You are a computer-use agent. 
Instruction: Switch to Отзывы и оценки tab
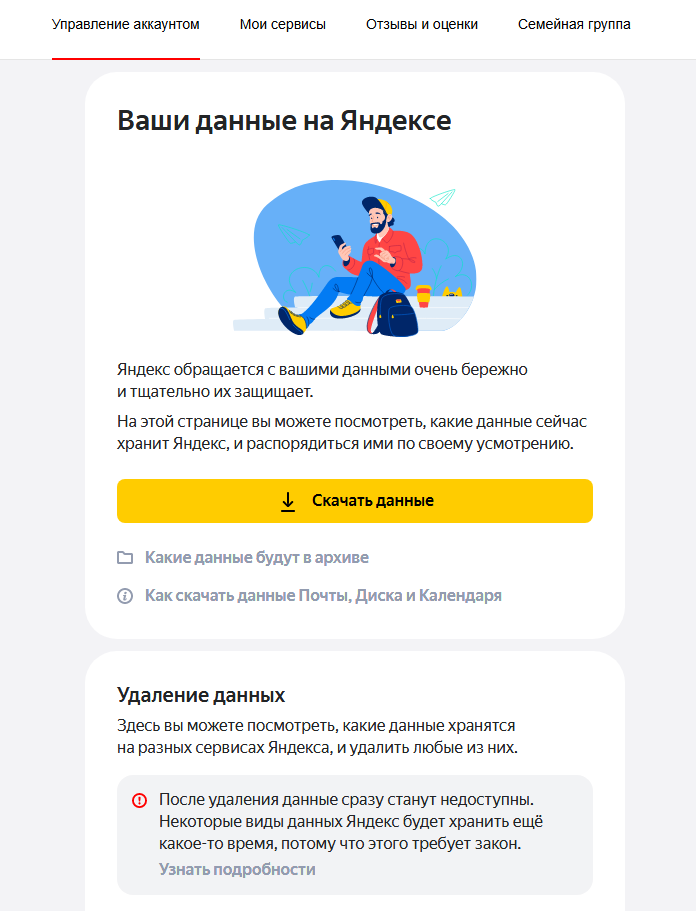[421, 24]
